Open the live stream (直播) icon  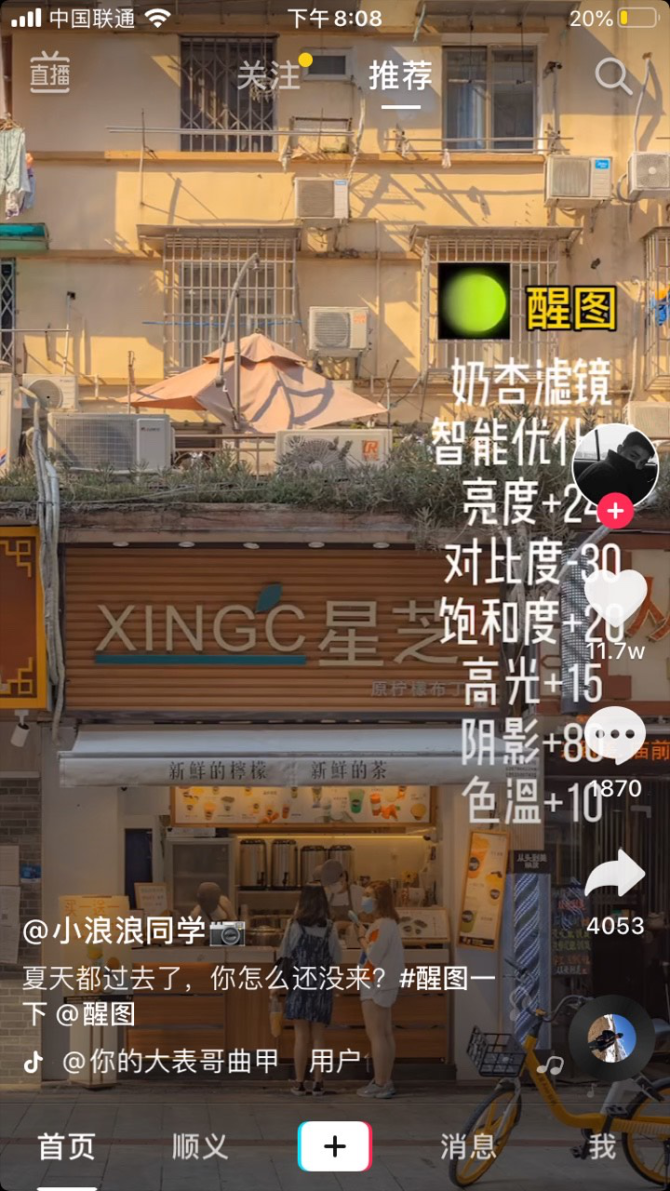(x=49, y=73)
